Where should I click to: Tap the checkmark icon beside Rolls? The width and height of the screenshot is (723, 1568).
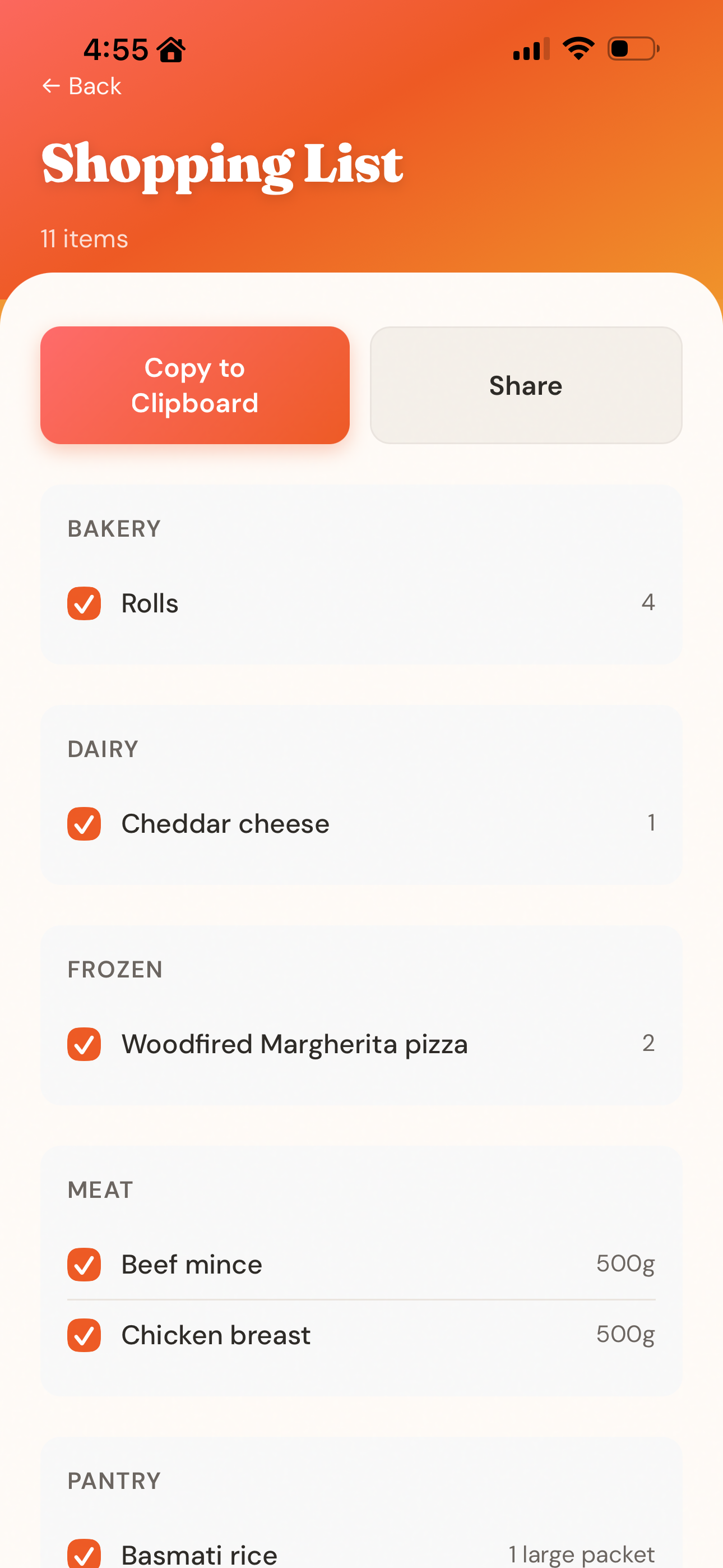pos(84,603)
